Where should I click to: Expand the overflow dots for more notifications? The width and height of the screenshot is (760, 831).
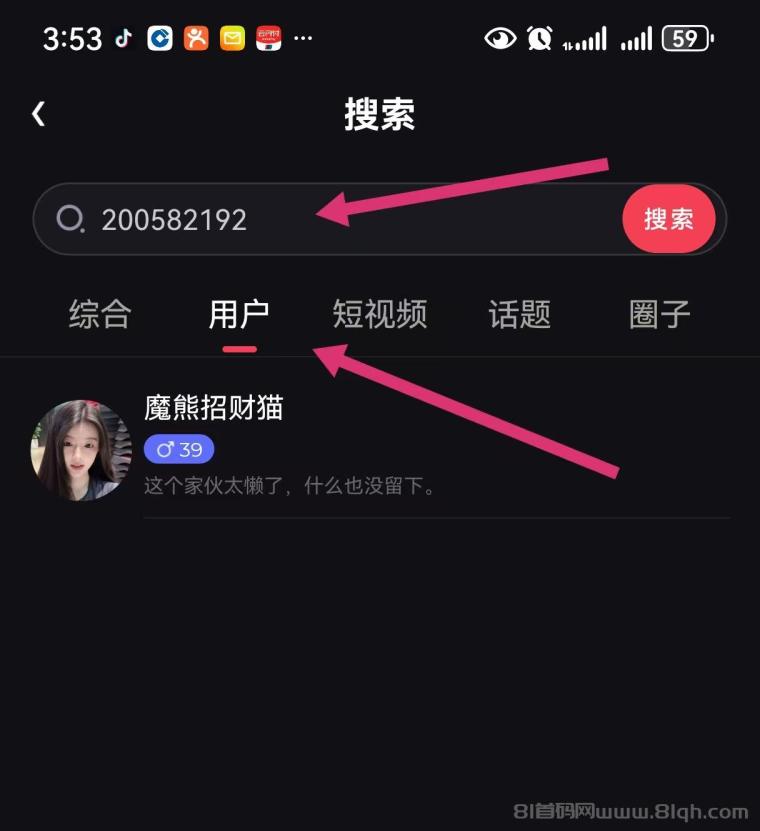pyautogui.click(x=303, y=40)
